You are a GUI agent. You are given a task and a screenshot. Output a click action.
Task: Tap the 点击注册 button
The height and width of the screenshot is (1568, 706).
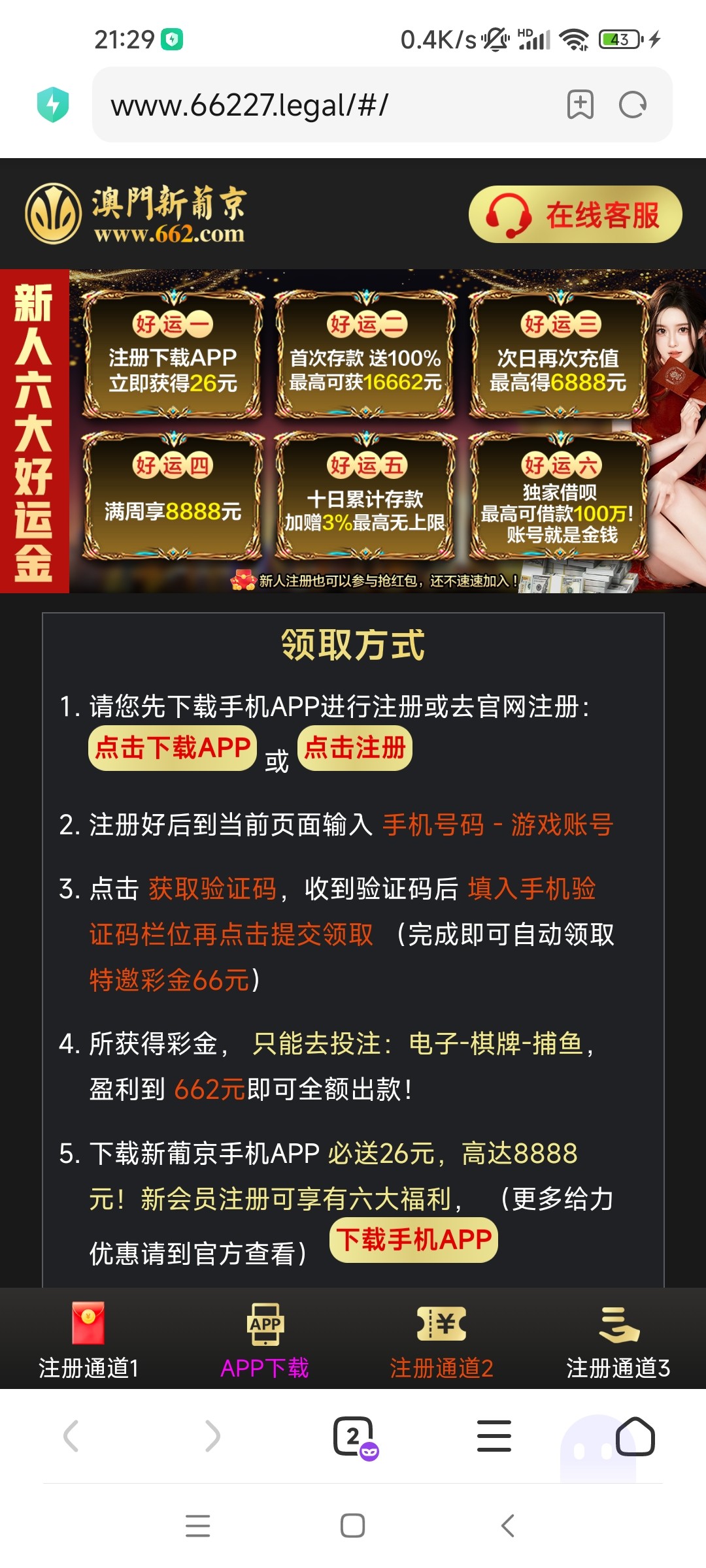(x=355, y=748)
